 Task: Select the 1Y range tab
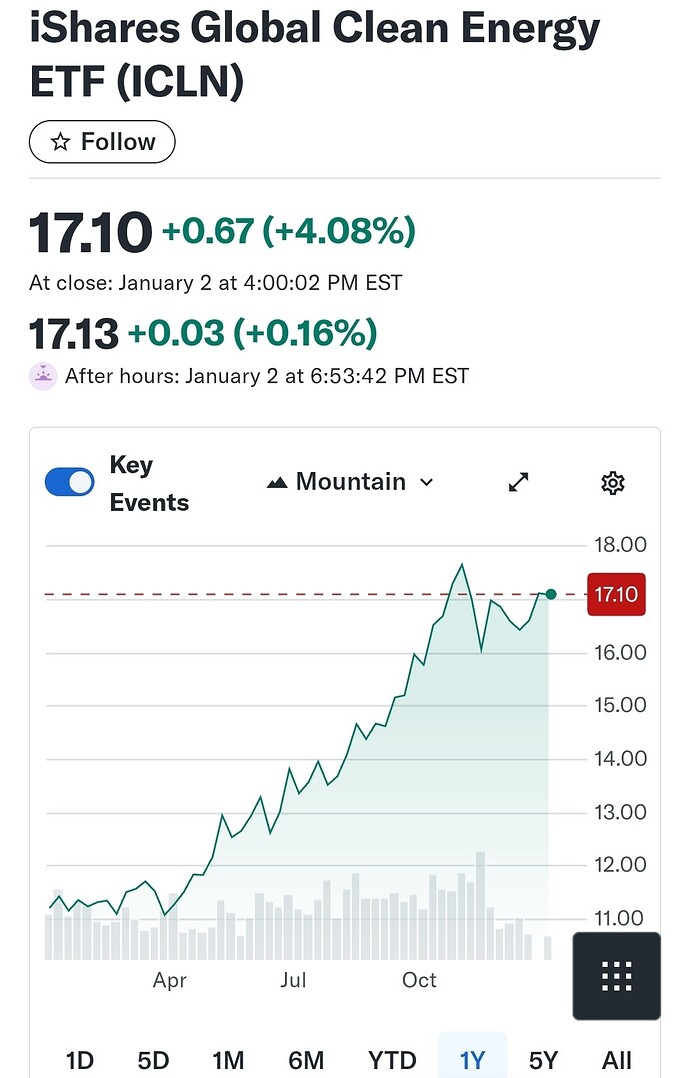[472, 1060]
